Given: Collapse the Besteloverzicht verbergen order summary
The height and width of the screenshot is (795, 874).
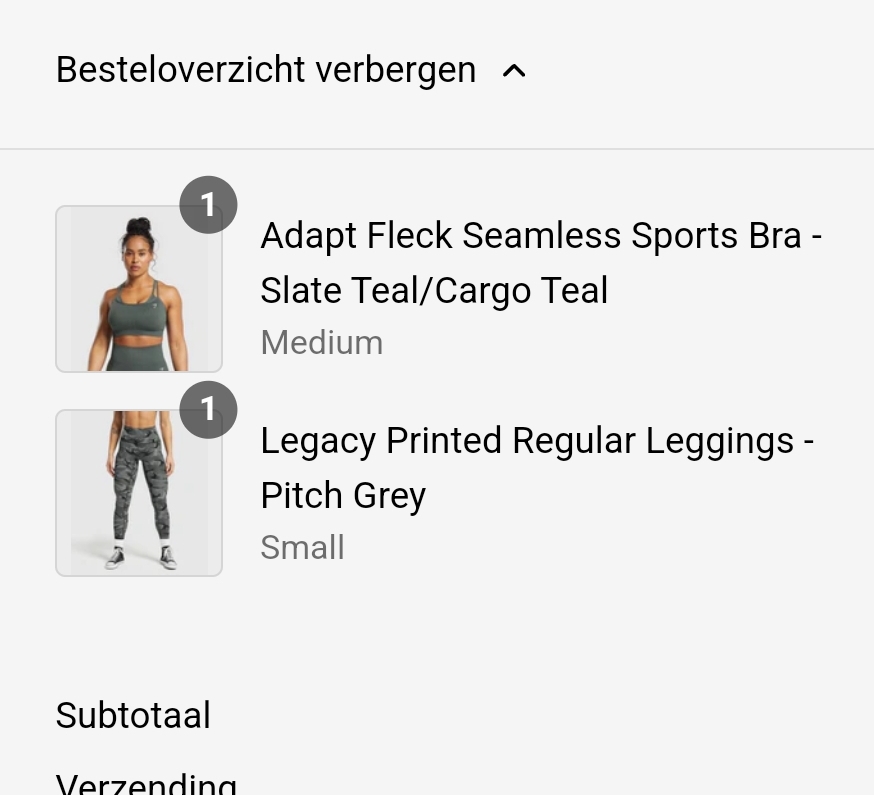Looking at the screenshot, I should (x=290, y=71).
